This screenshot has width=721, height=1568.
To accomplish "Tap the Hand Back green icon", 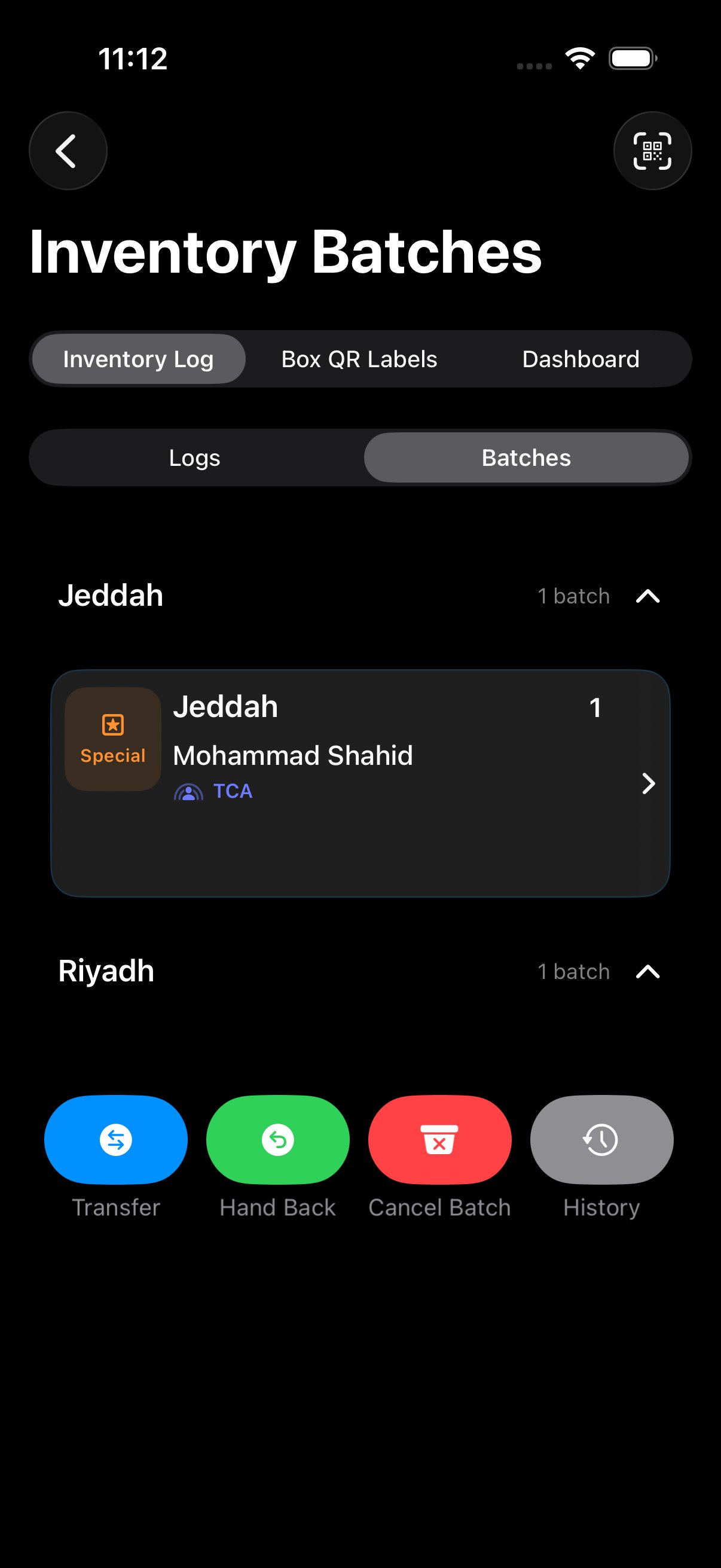I will [277, 1139].
